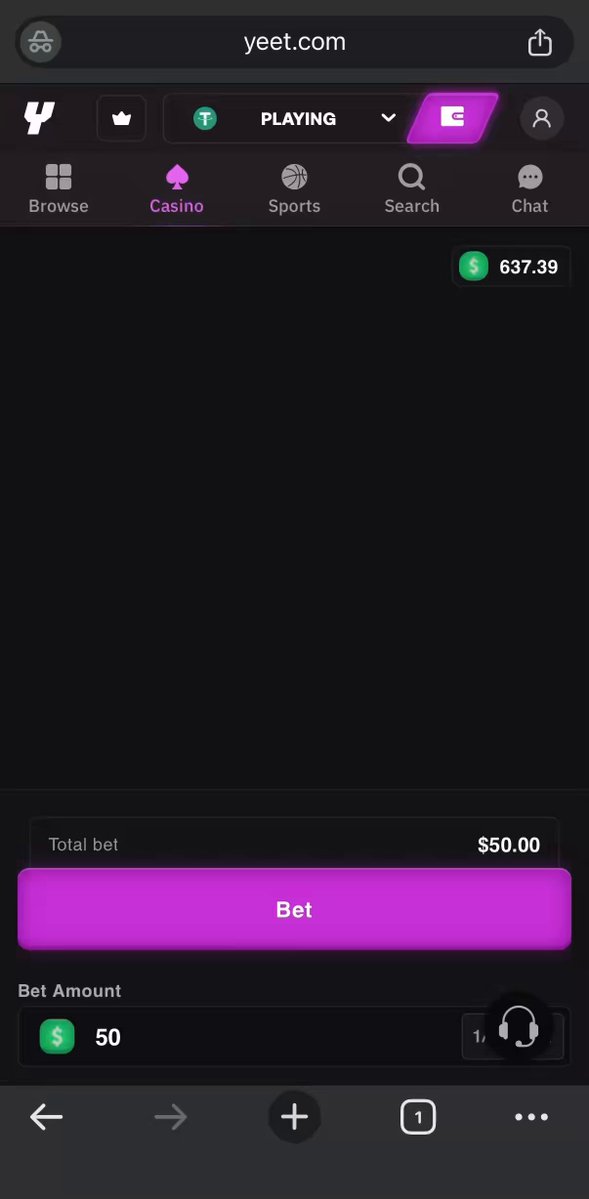Open the browser three-dot menu
This screenshot has width=589, height=1199.
coord(532,1117)
